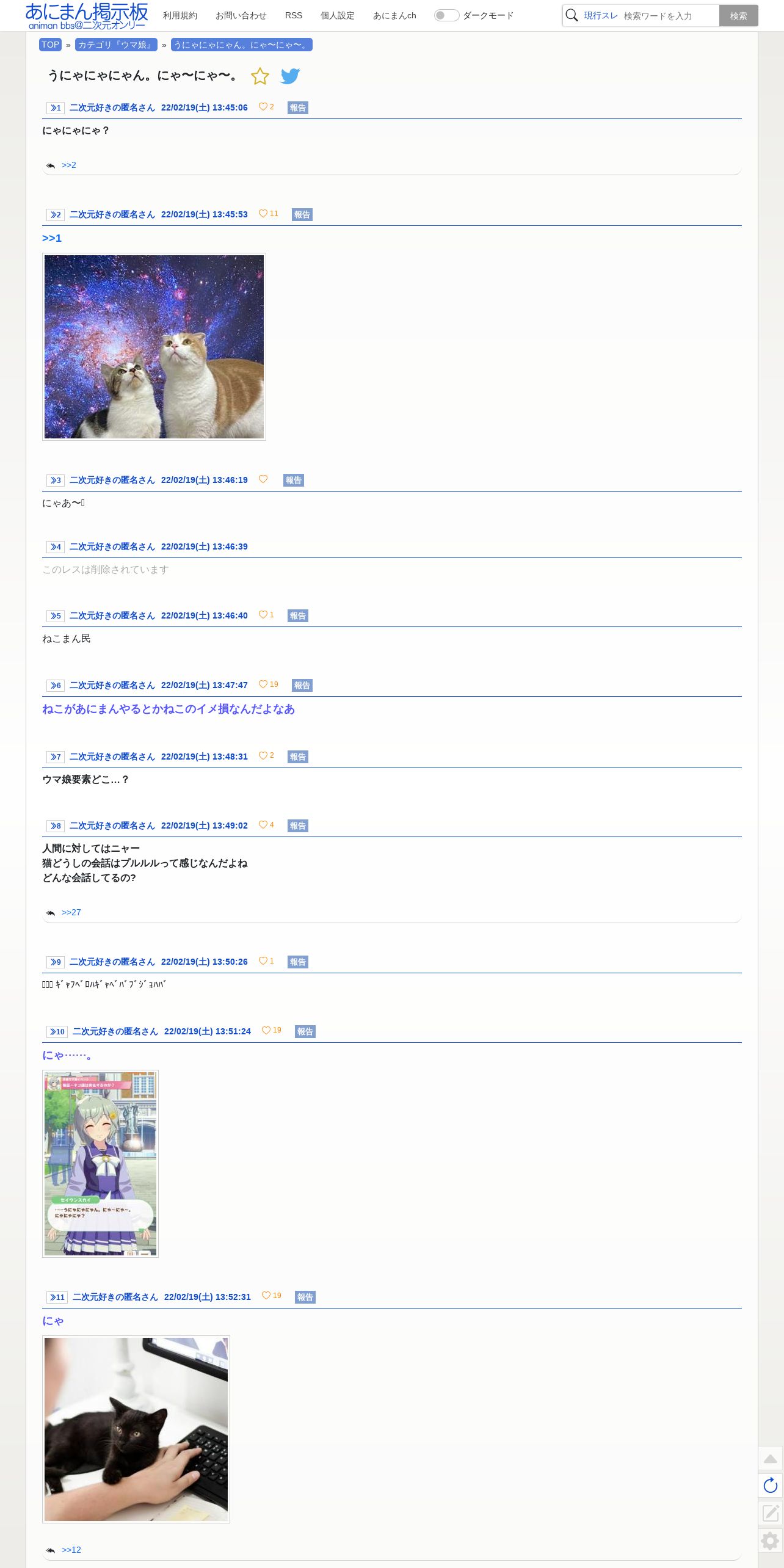Tap the 検索 button

(x=738, y=16)
